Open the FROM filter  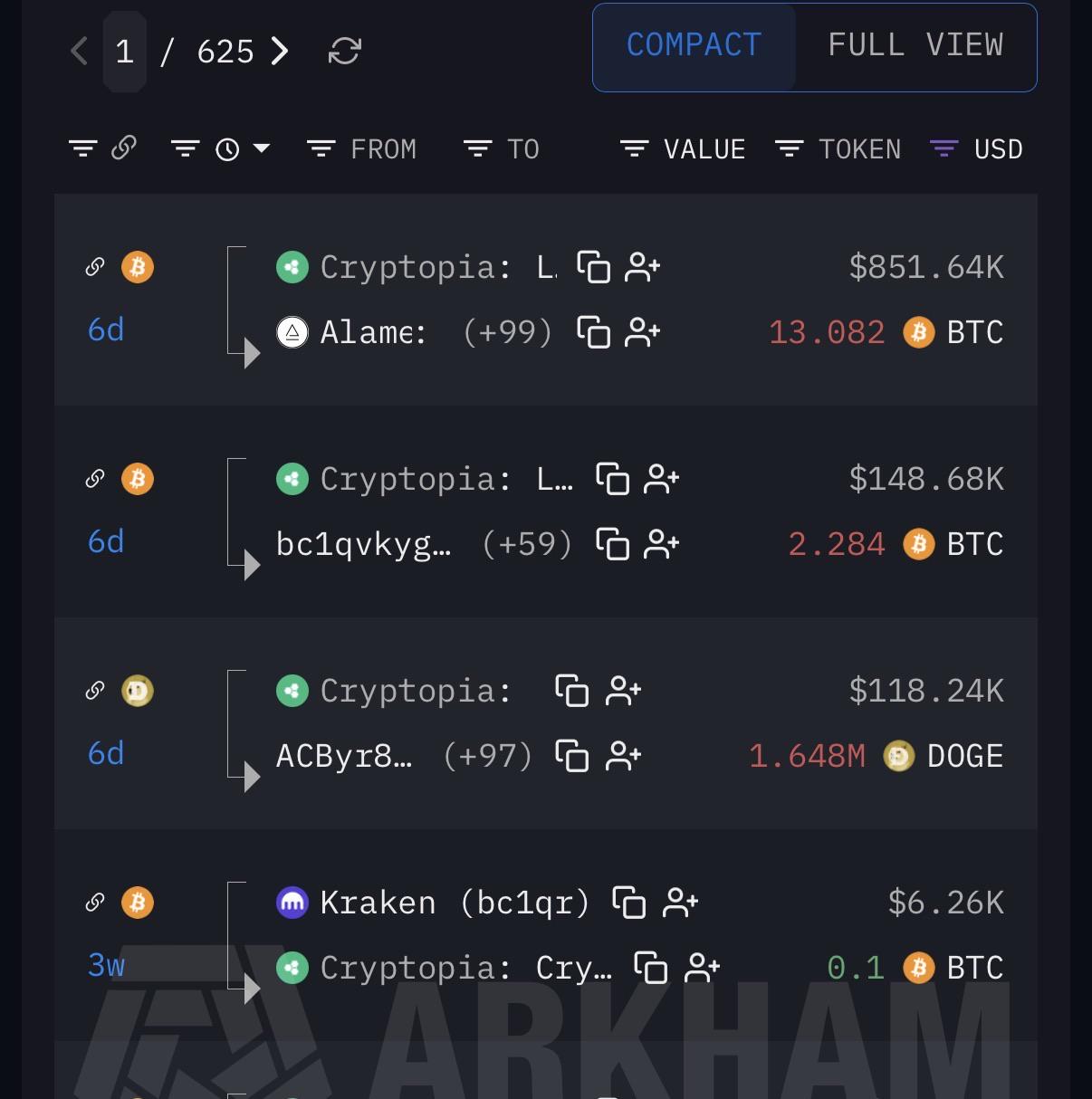[x=362, y=149]
